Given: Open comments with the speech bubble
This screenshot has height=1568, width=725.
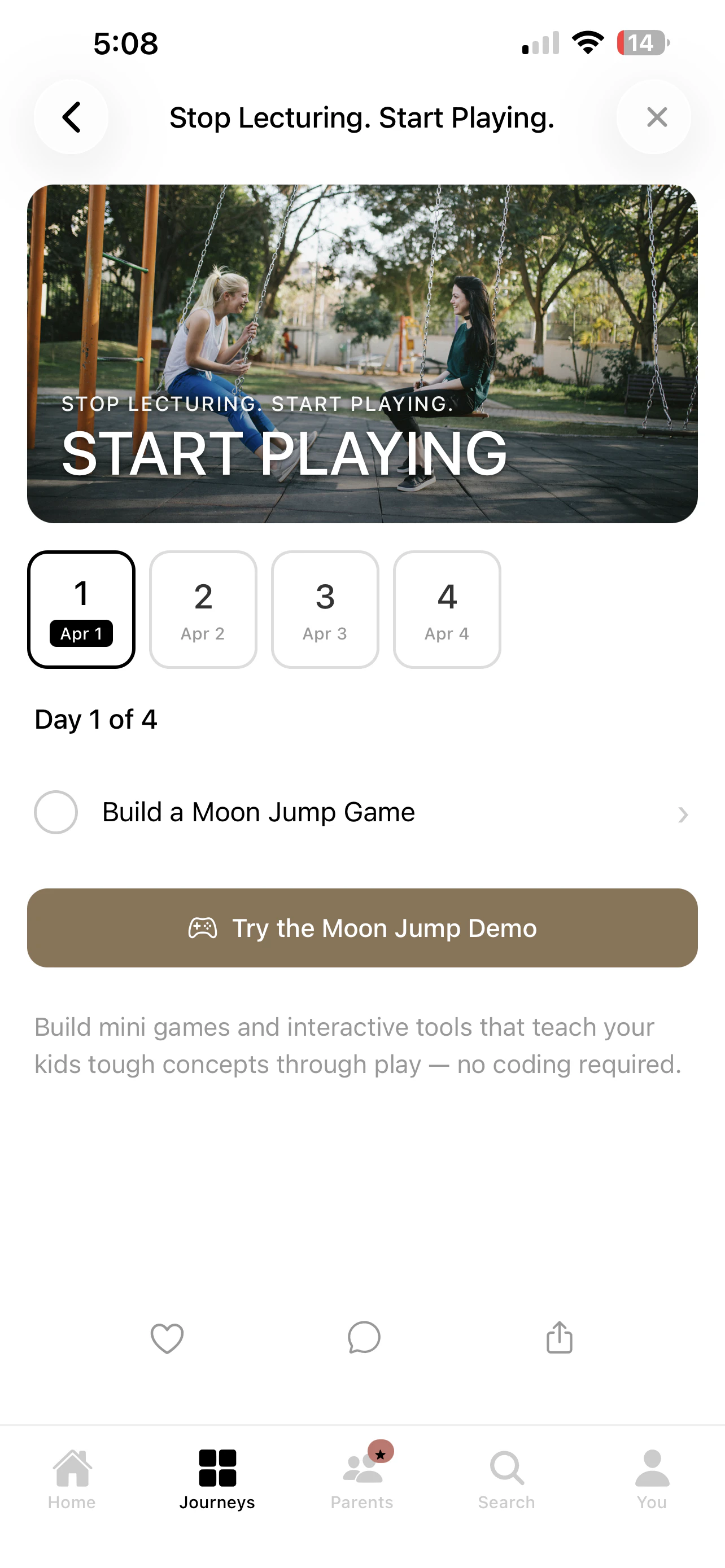Looking at the screenshot, I should coord(364,1338).
